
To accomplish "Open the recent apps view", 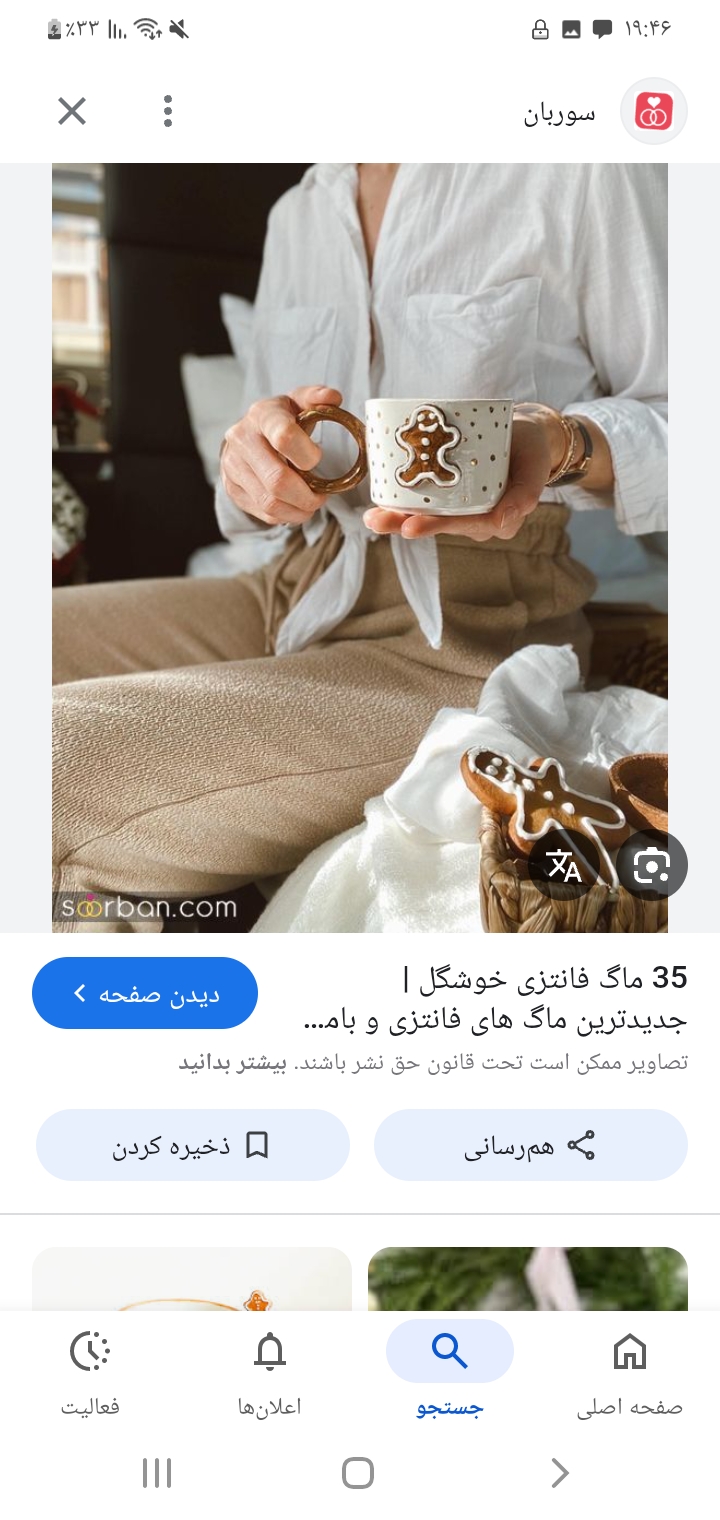I will coord(157,1472).
